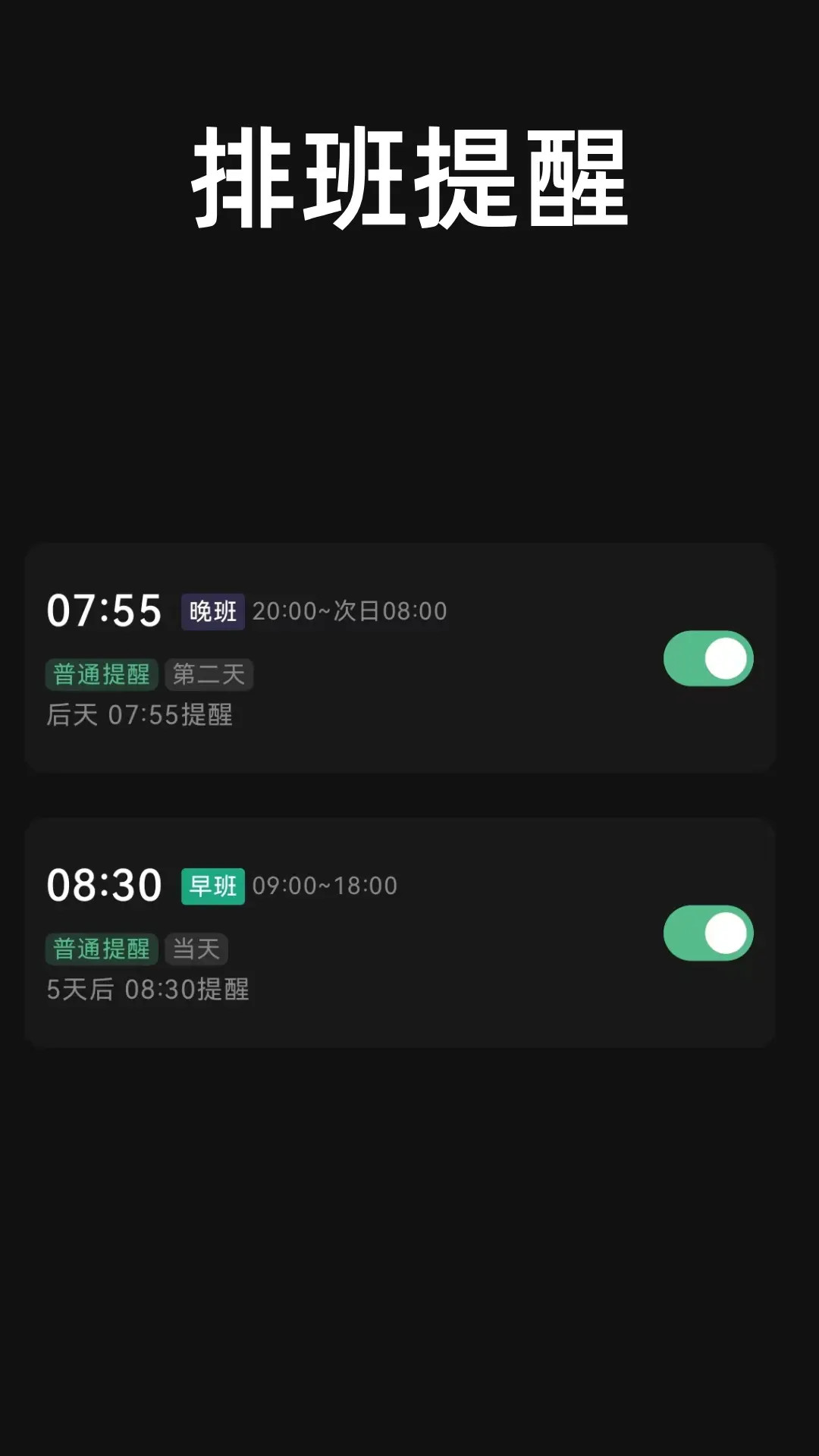Select the 晚班 shift badge

point(212,610)
